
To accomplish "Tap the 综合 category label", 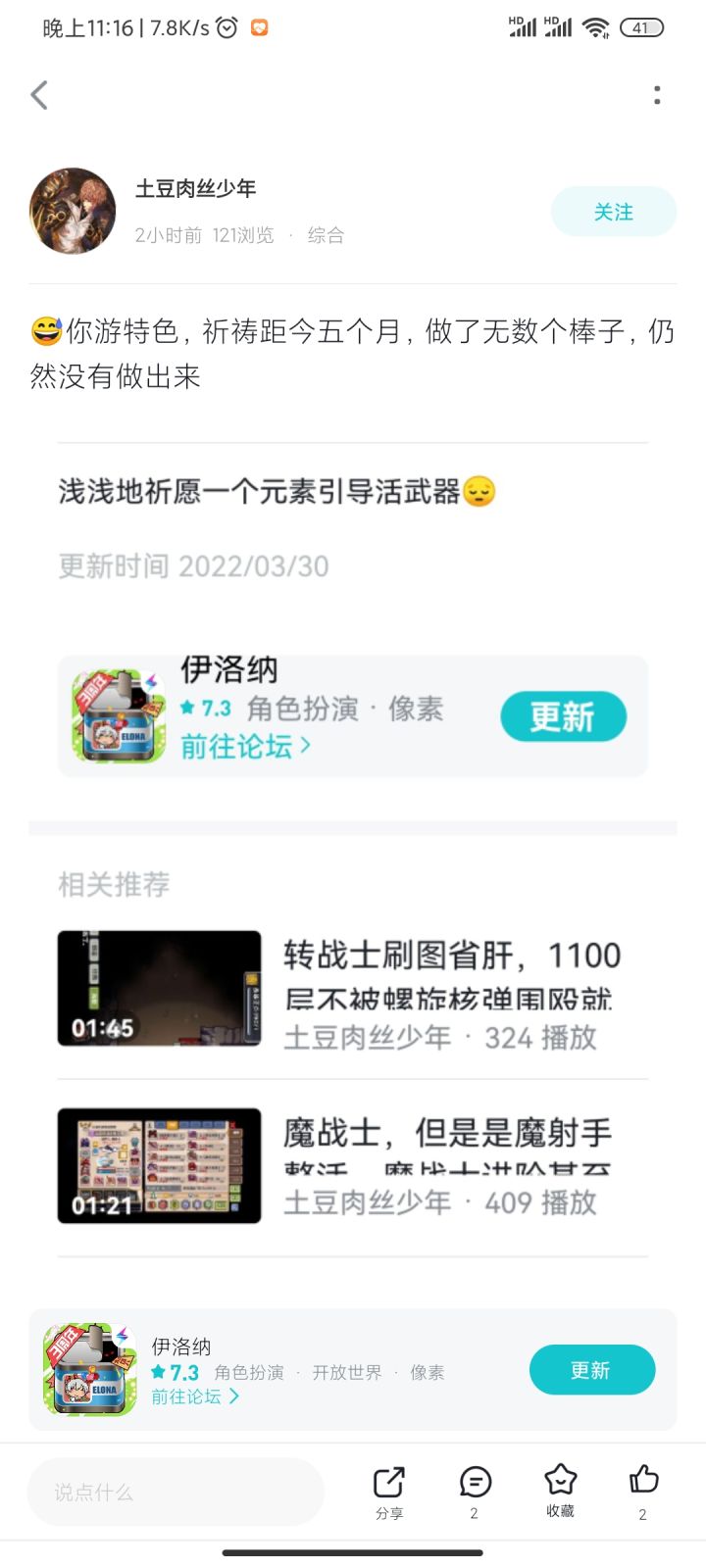I will point(324,235).
